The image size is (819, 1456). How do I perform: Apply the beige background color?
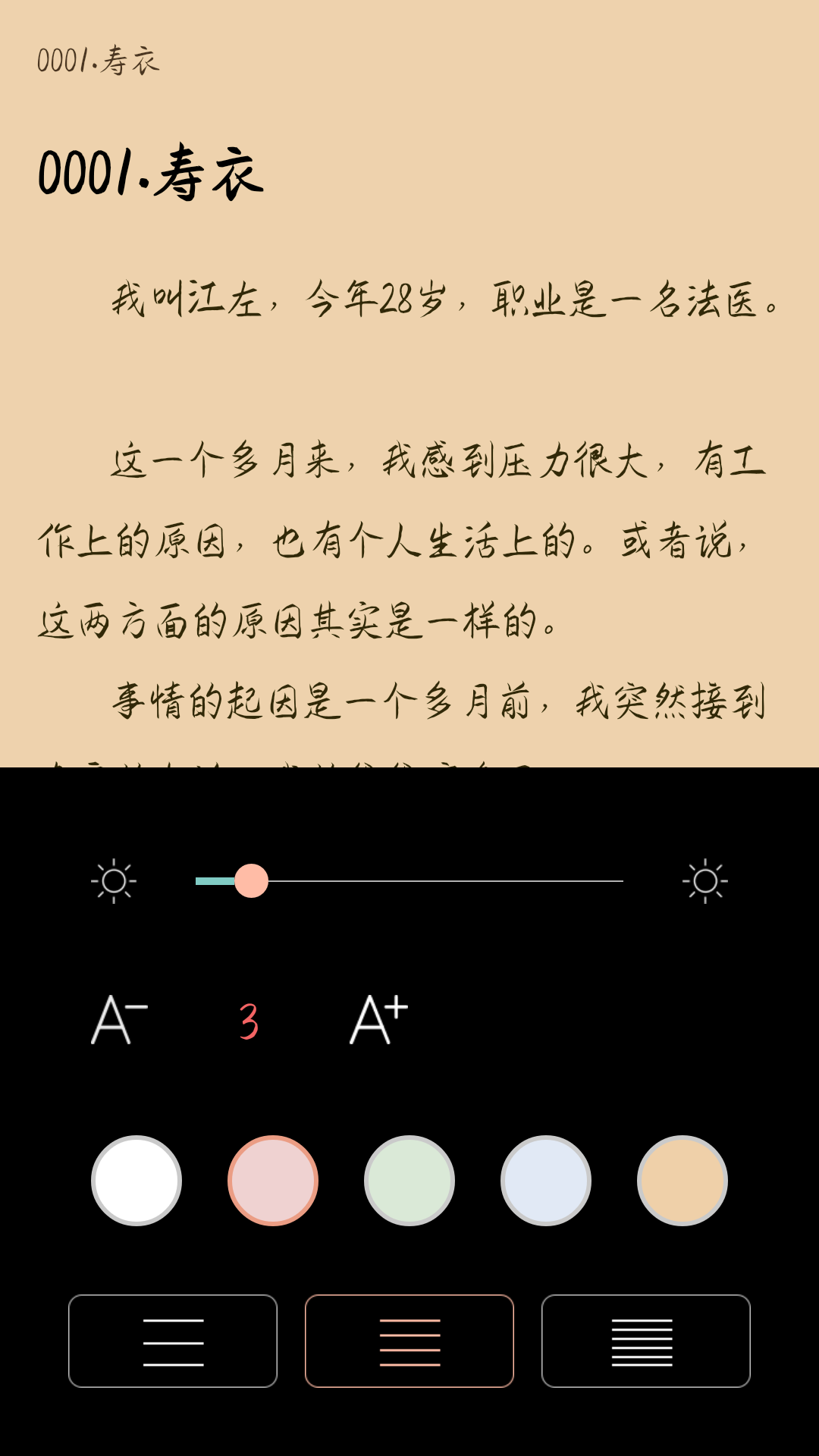pyautogui.click(x=682, y=1180)
